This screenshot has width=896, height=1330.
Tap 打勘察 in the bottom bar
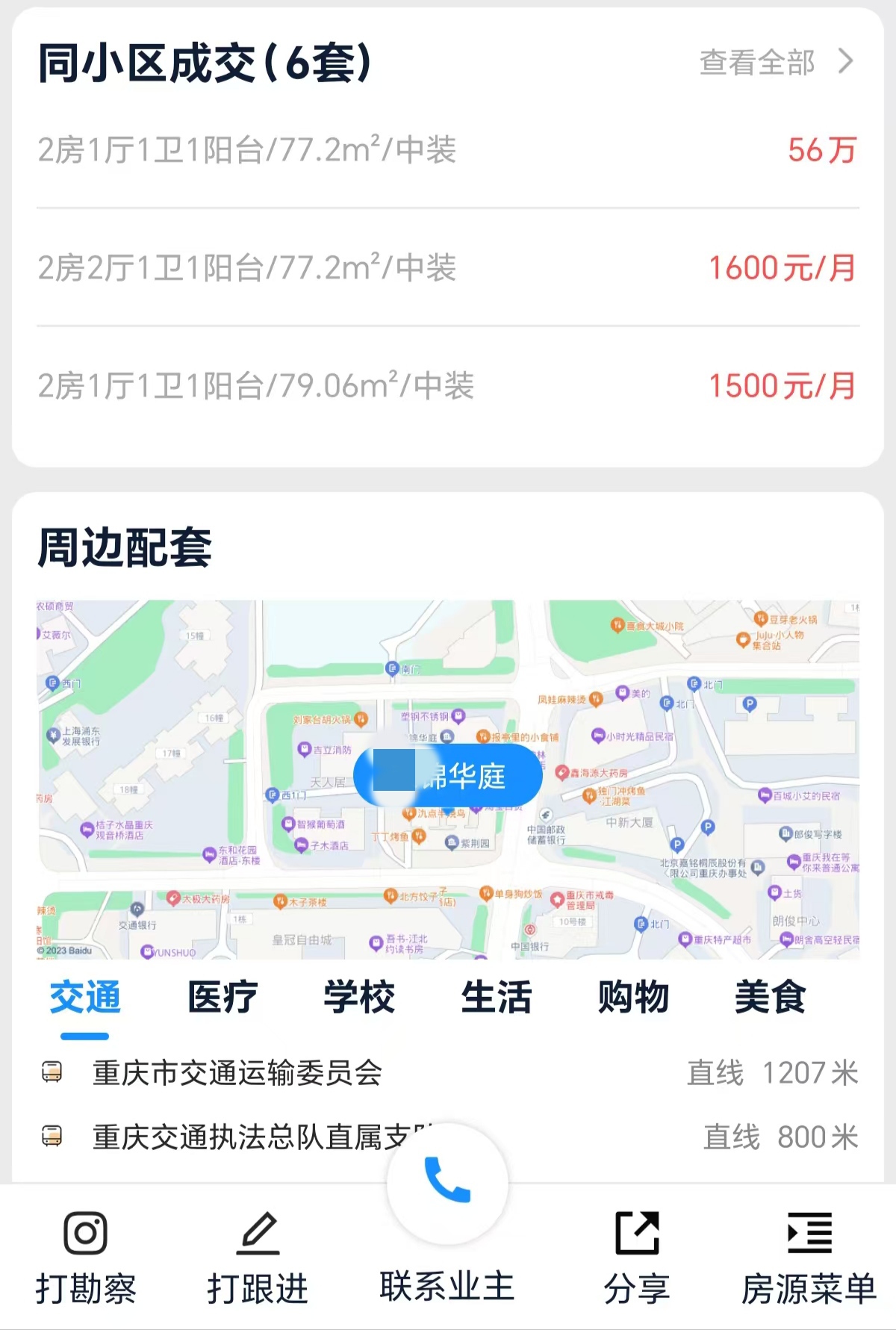pyautogui.click(x=86, y=1257)
